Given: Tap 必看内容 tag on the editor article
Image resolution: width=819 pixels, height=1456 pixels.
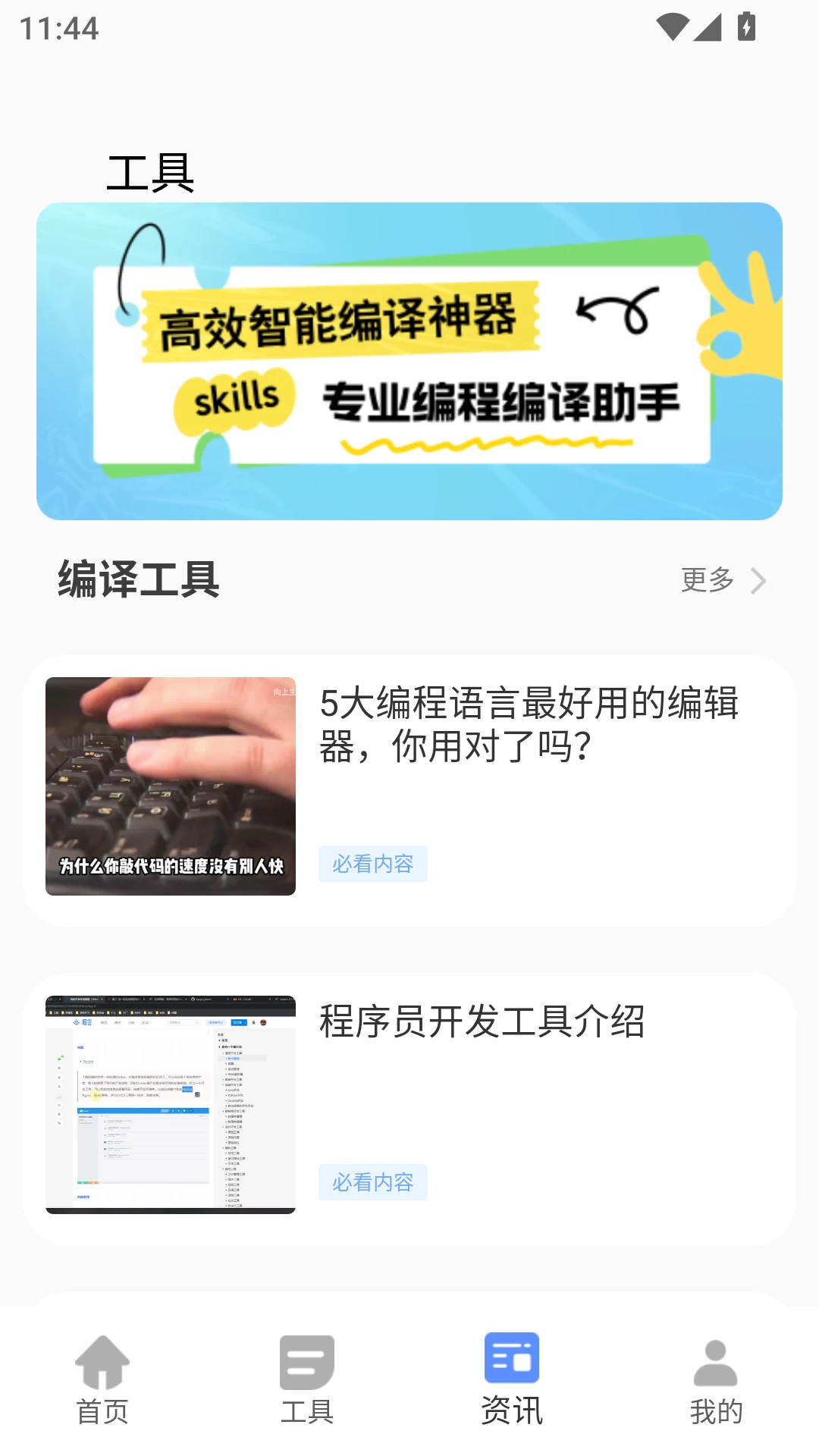Looking at the screenshot, I should 372,864.
